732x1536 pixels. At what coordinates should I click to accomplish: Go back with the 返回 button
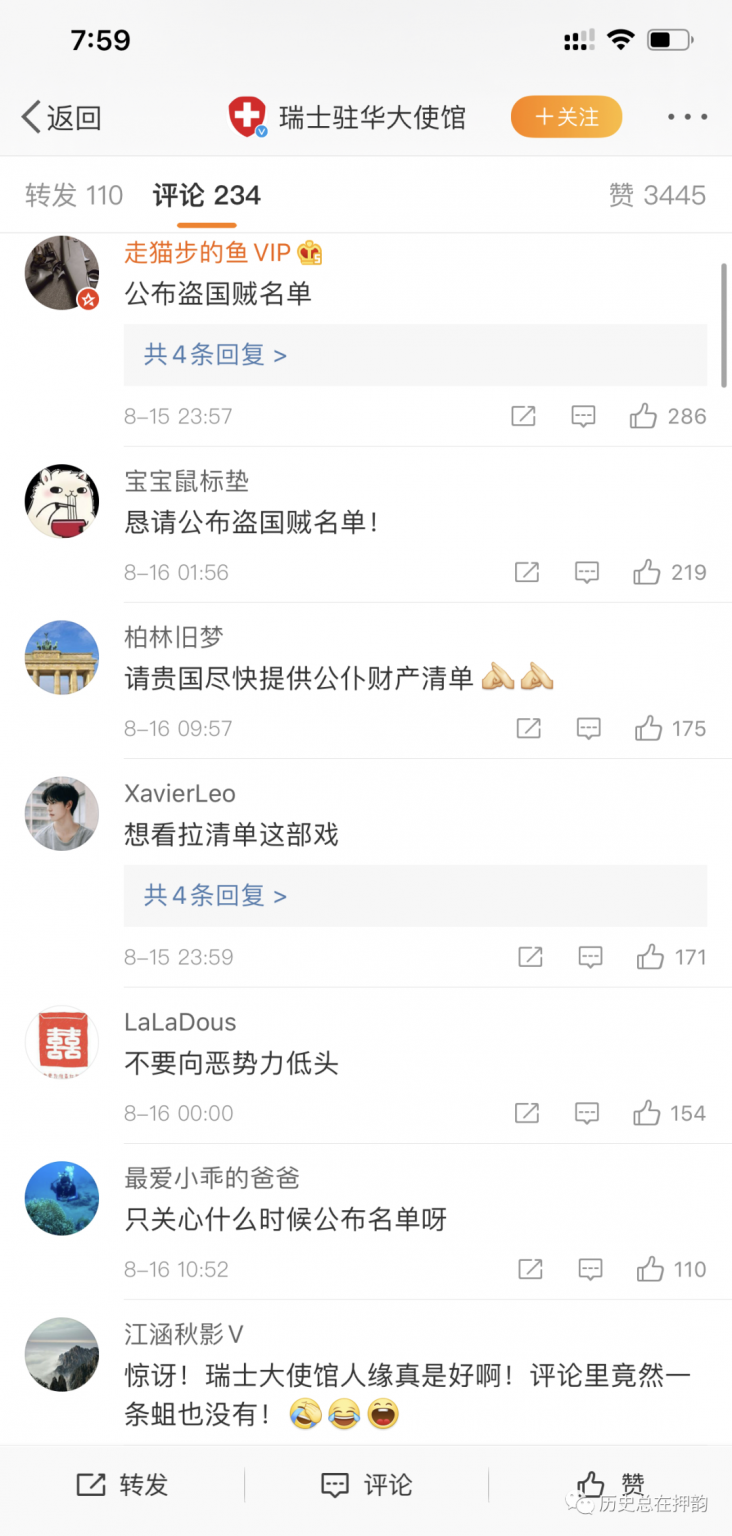tap(62, 118)
